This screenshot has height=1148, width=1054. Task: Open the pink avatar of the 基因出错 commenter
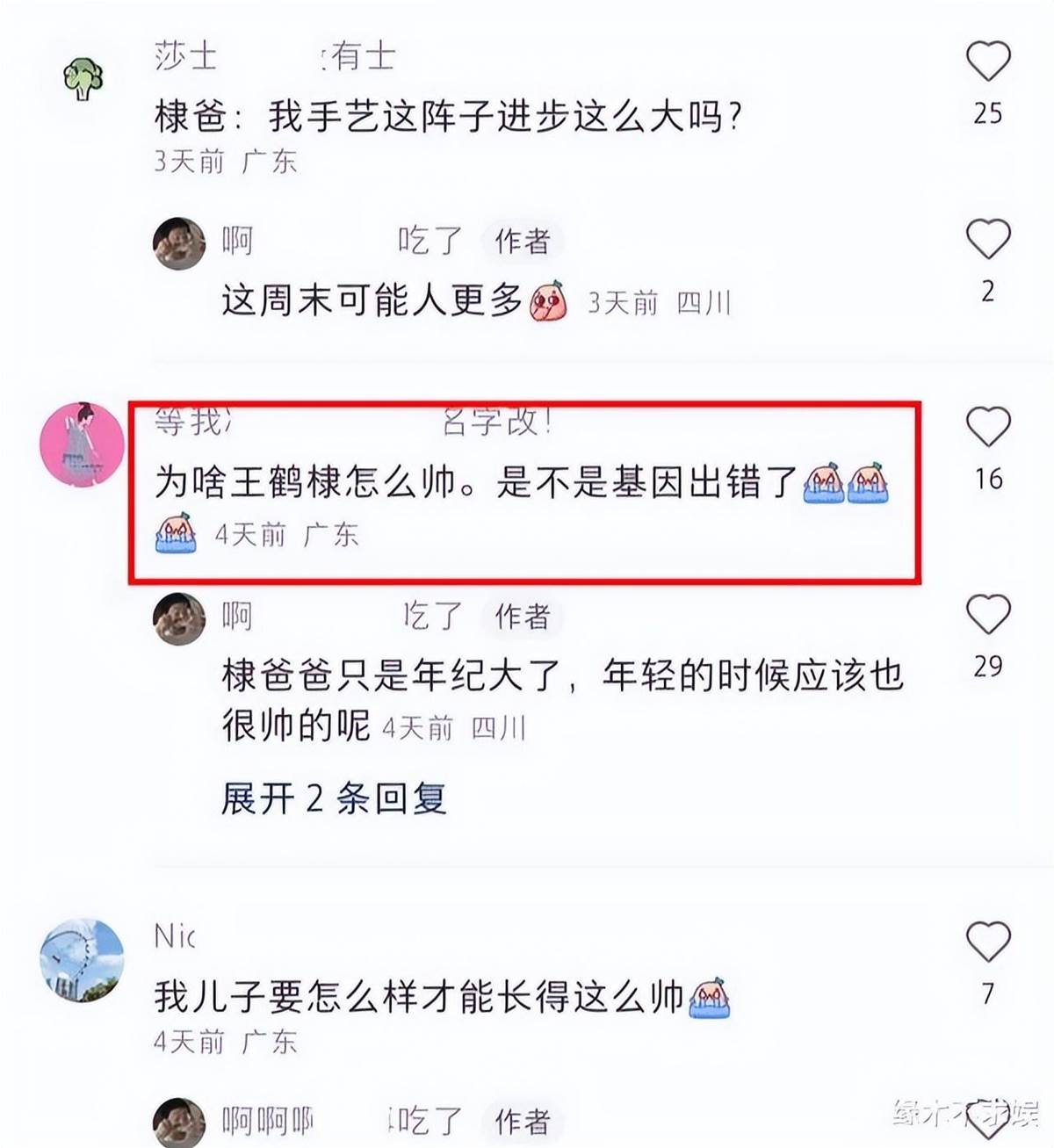click(x=82, y=444)
